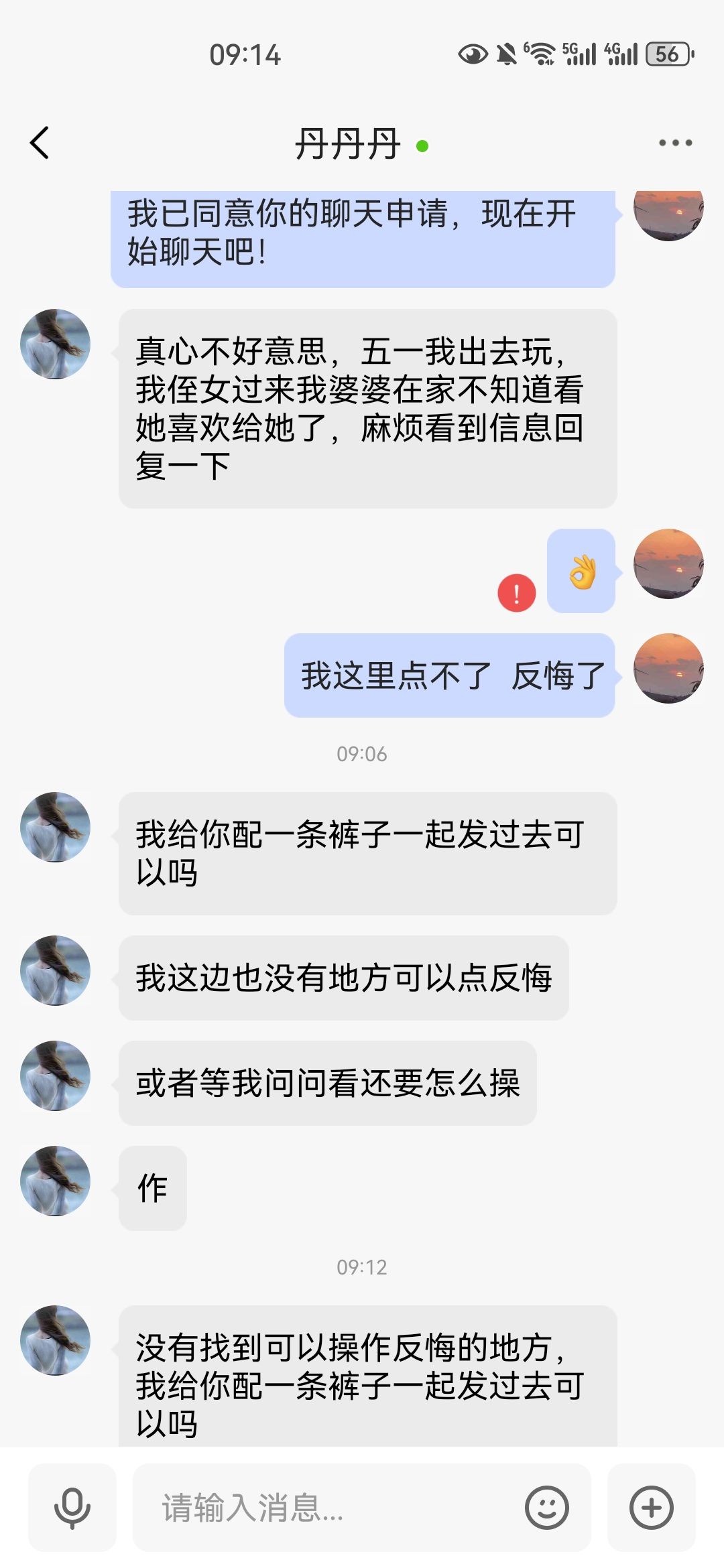The image size is (724, 1568).
Task: Focus the 请输入消息 message field
Action: pos(328,1508)
